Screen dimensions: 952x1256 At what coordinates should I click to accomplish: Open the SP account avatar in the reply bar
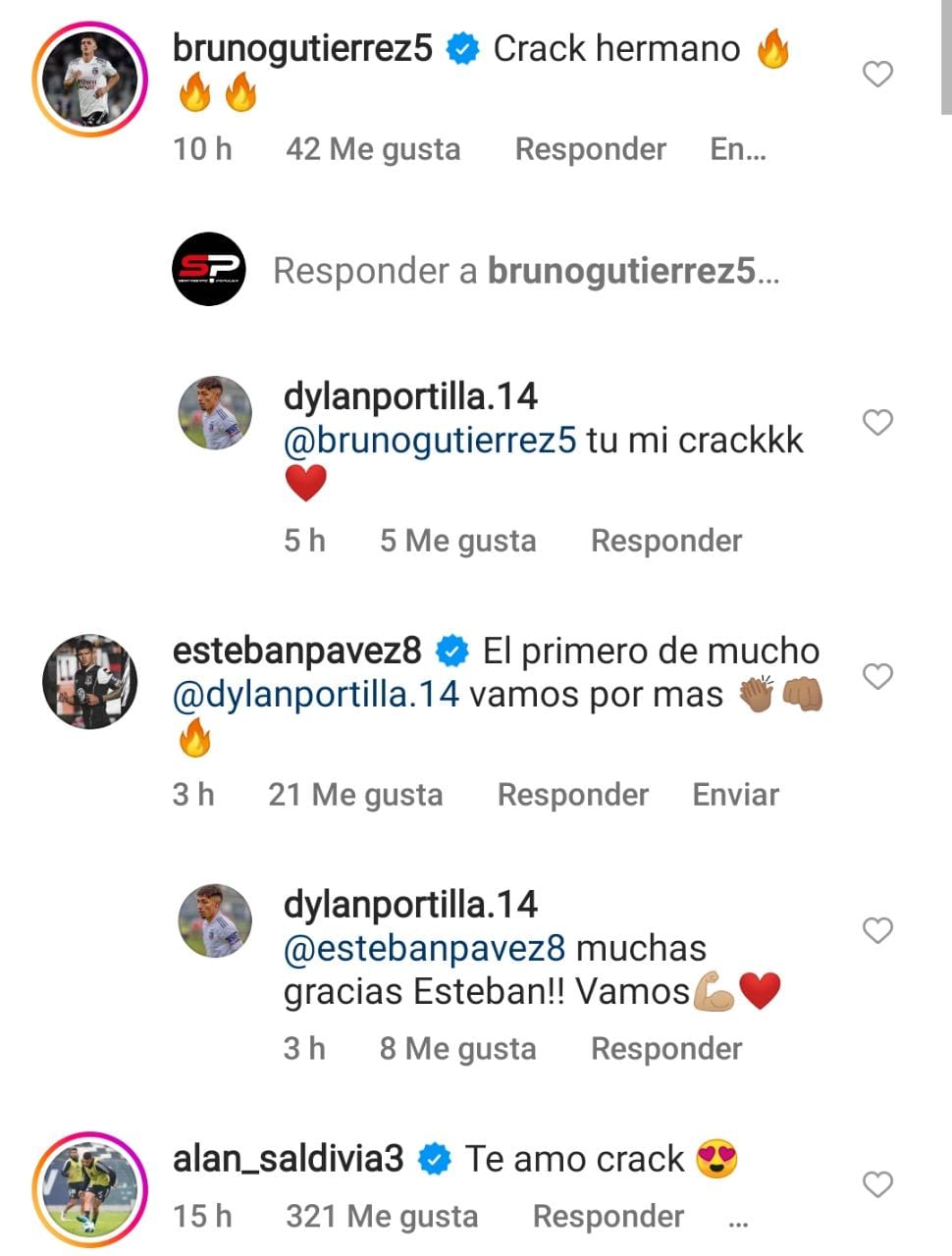click(x=207, y=270)
